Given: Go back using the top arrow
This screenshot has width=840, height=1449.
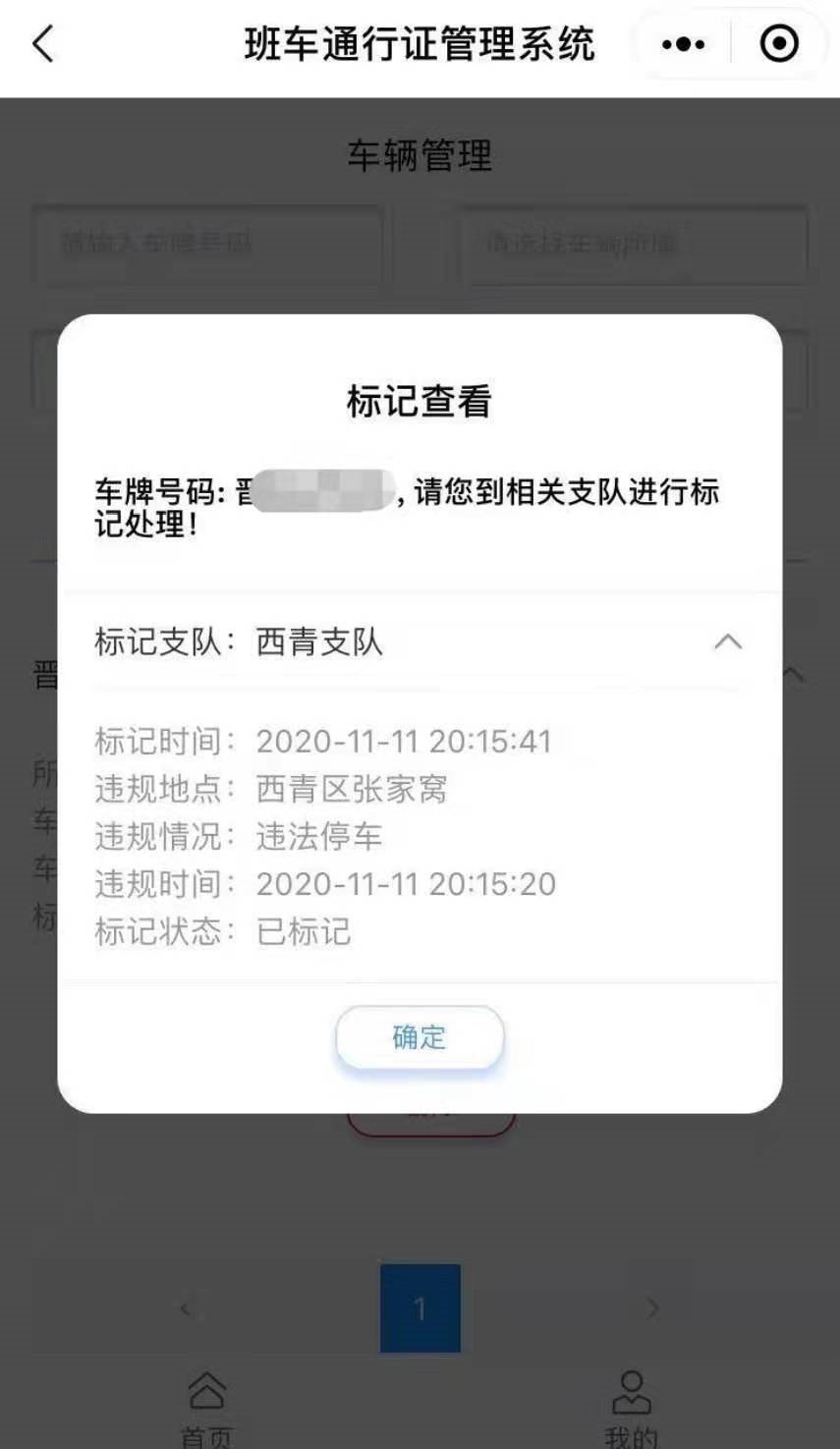Looking at the screenshot, I should click(x=43, y=44).
